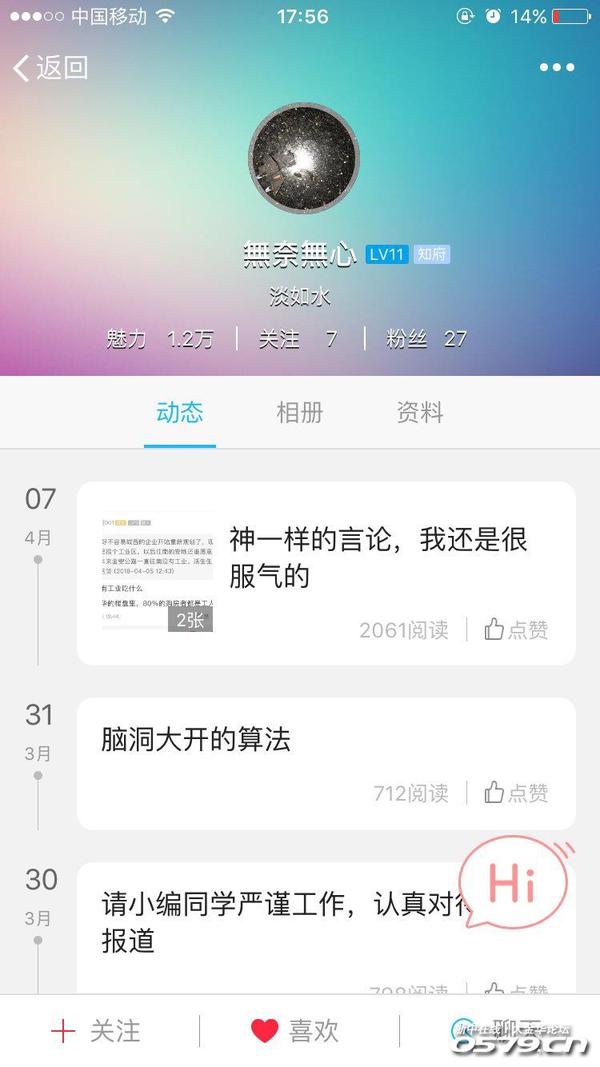The height and width of the screenshot is (1067, 600).
Task: Open the 关注 7 following list
Action: [298, 339]
